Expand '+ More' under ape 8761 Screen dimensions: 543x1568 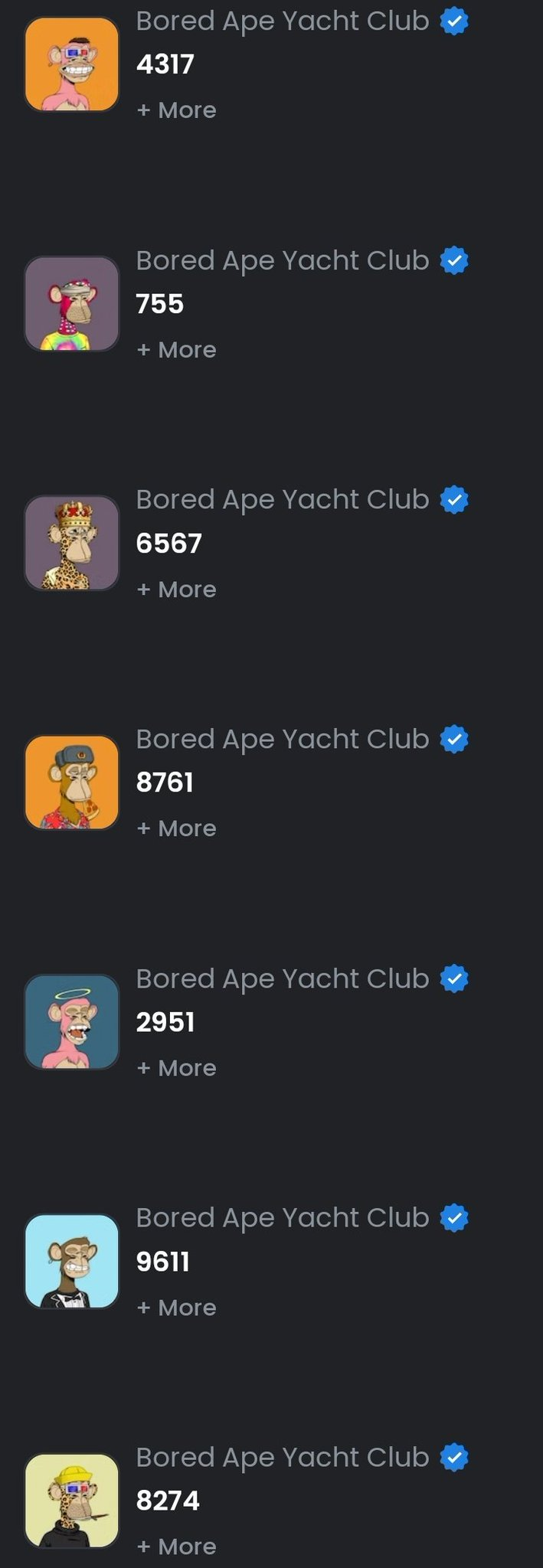pos(176,828)
